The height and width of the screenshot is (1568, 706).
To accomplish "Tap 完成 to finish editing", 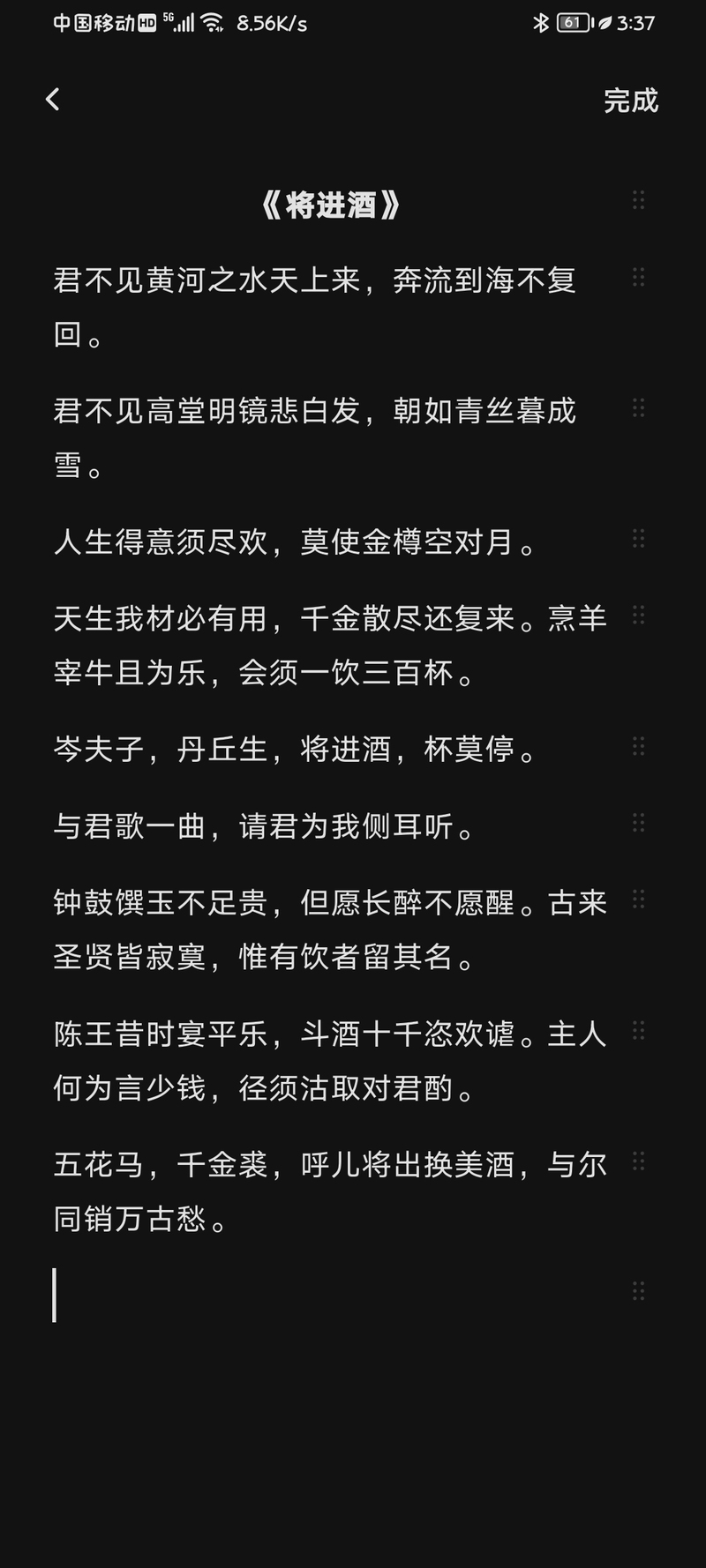I will (x=631, y=101).
